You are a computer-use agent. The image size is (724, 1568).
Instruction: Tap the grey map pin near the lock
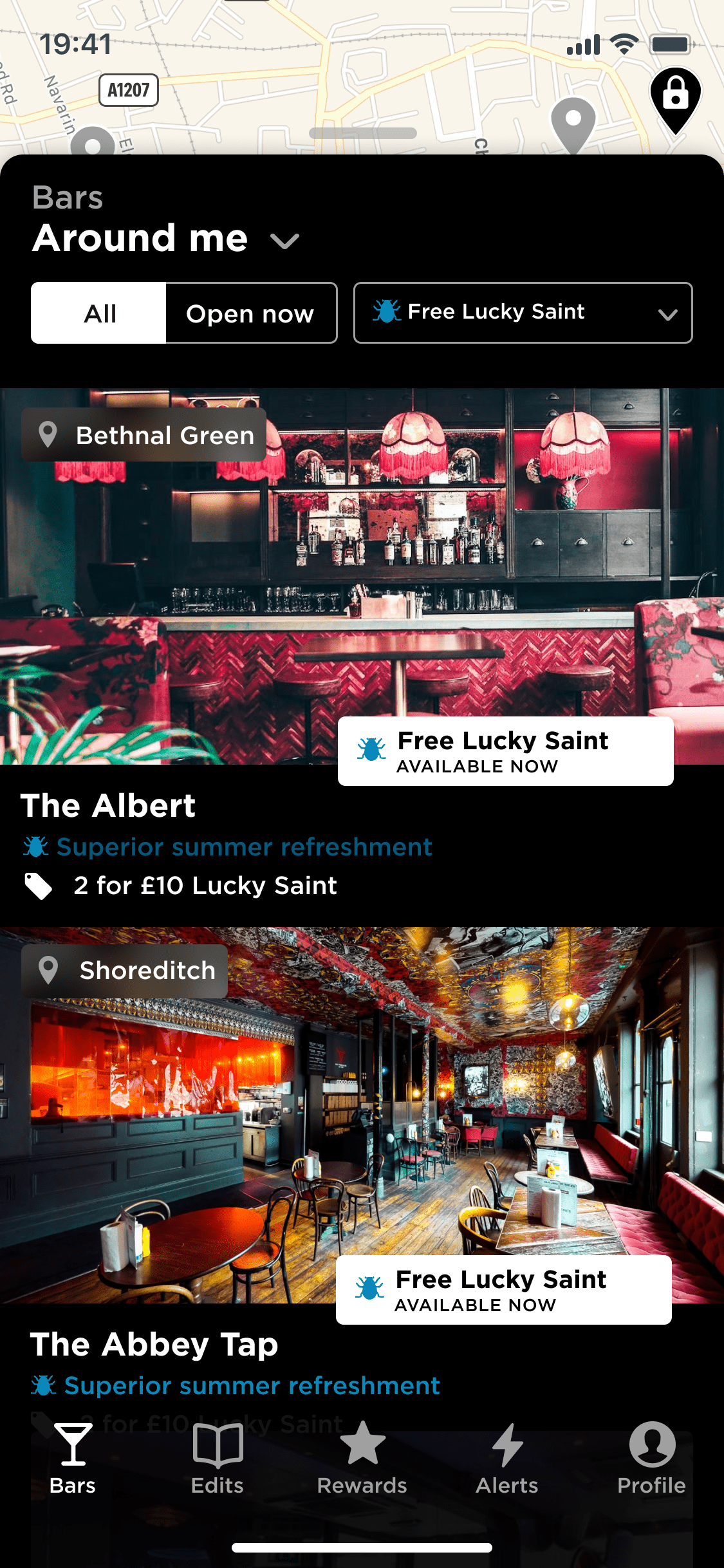tap(573, 122)
